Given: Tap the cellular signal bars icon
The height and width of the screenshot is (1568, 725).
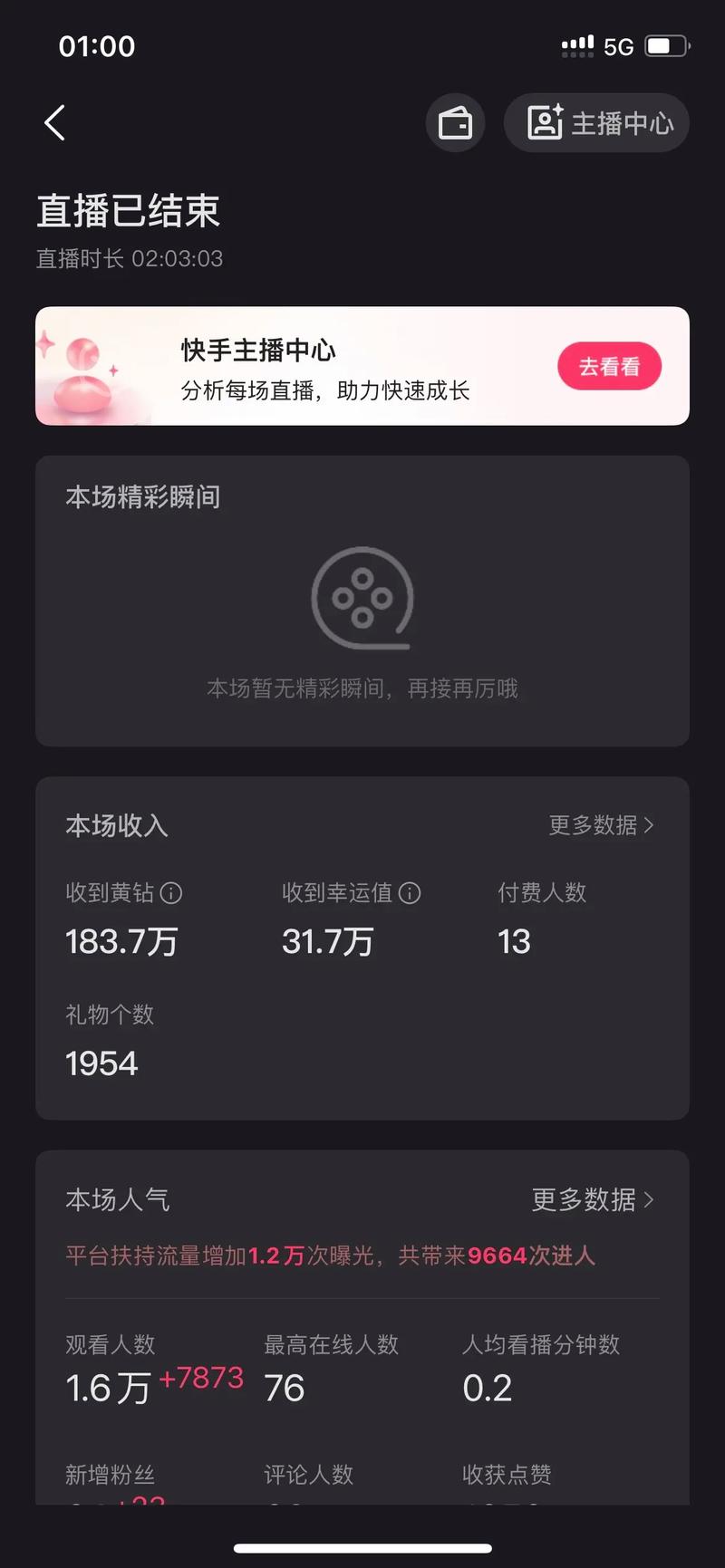Looking at the screenshot, I should pos(577,45).
